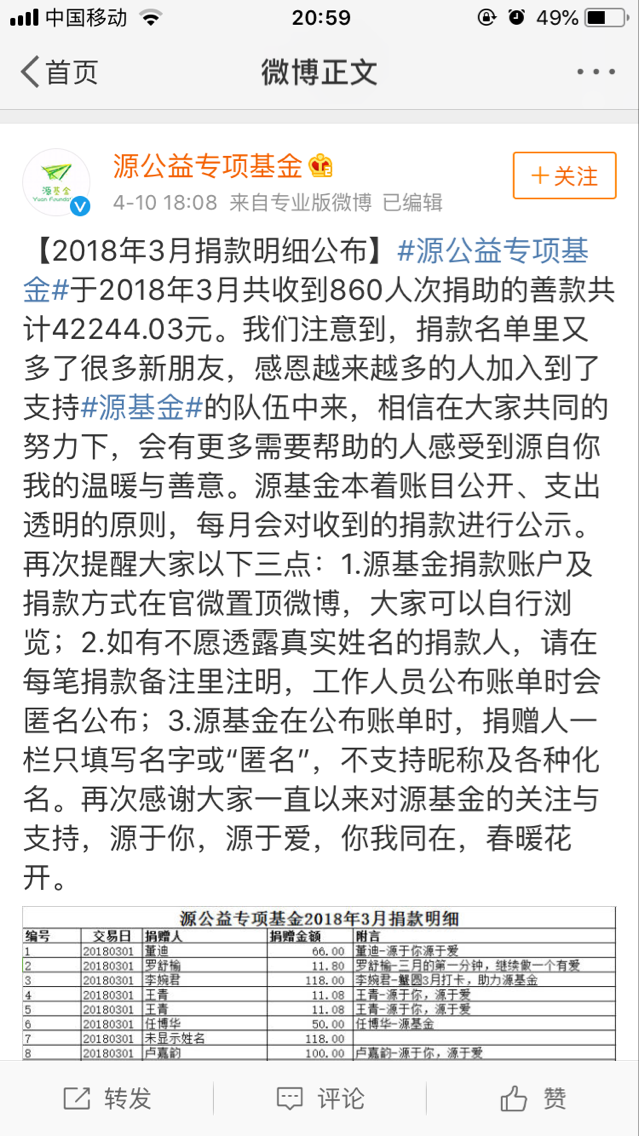Viewport: 639px width, 1136px height.
Task: Comment on this post via 评论
Action: click(320, 1098)
